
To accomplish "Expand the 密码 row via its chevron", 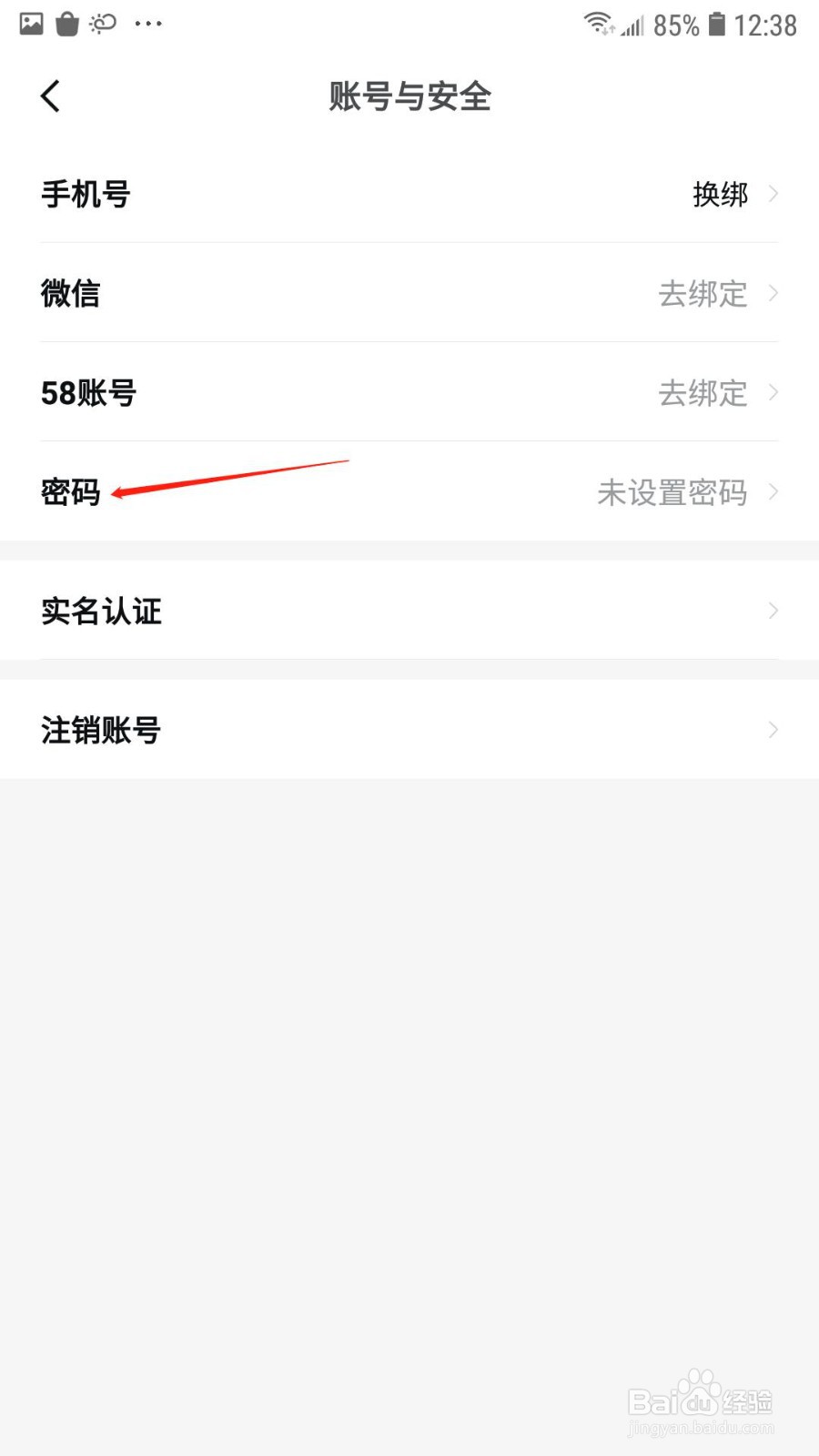I will (773, 491).
